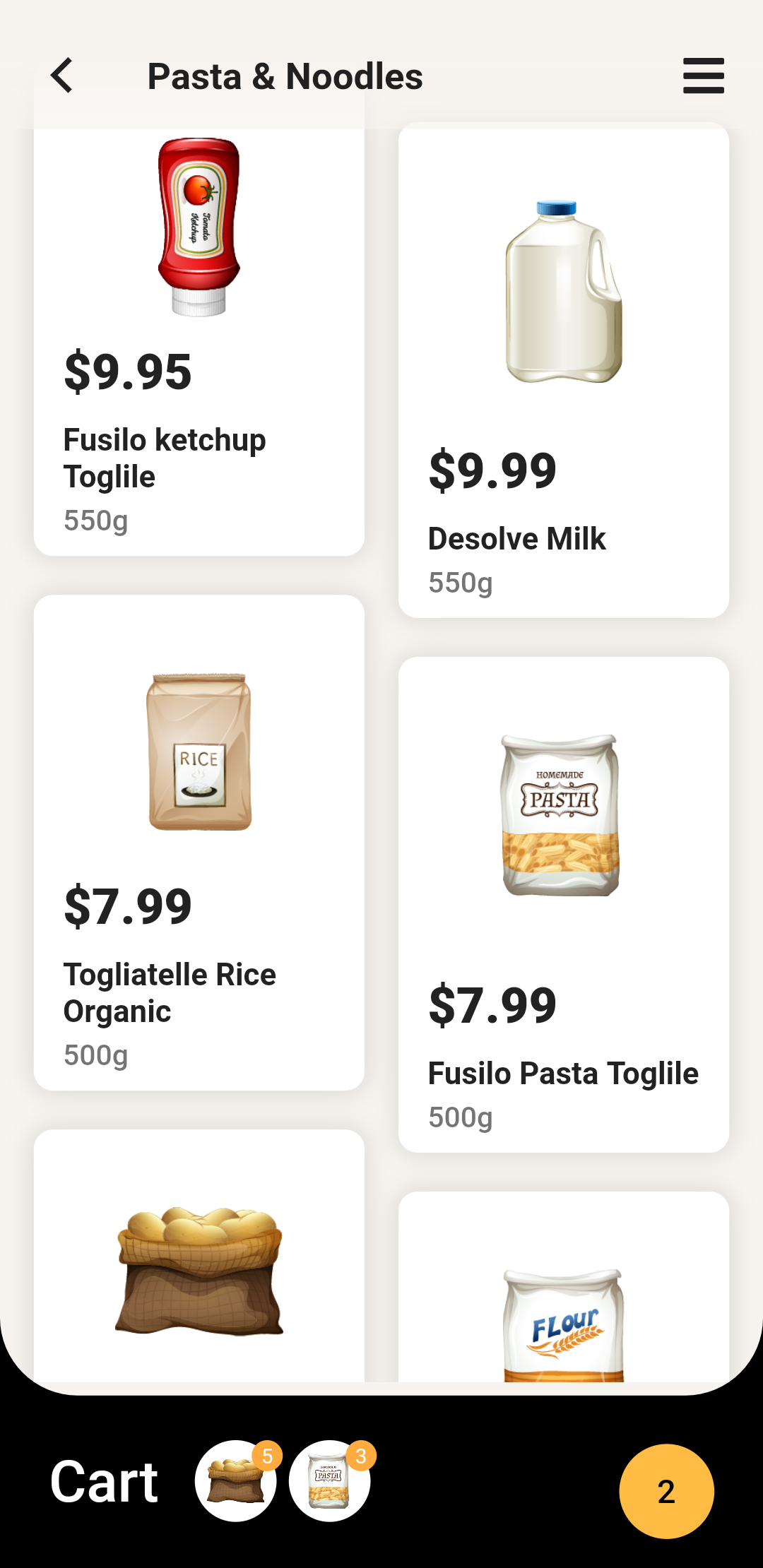Open the hamburger menu

pos(703,76)
